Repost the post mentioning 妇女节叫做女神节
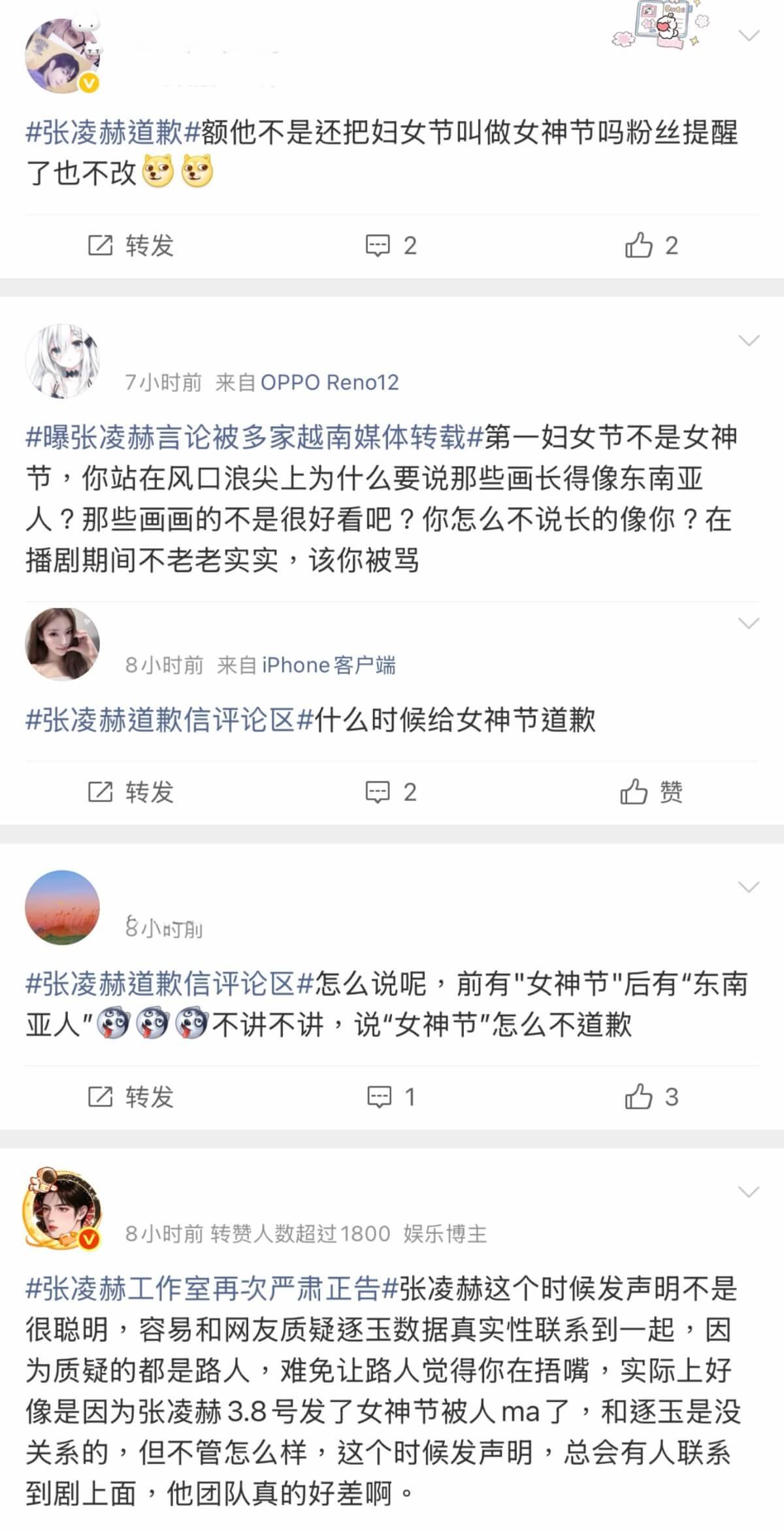 coord(131,246)
